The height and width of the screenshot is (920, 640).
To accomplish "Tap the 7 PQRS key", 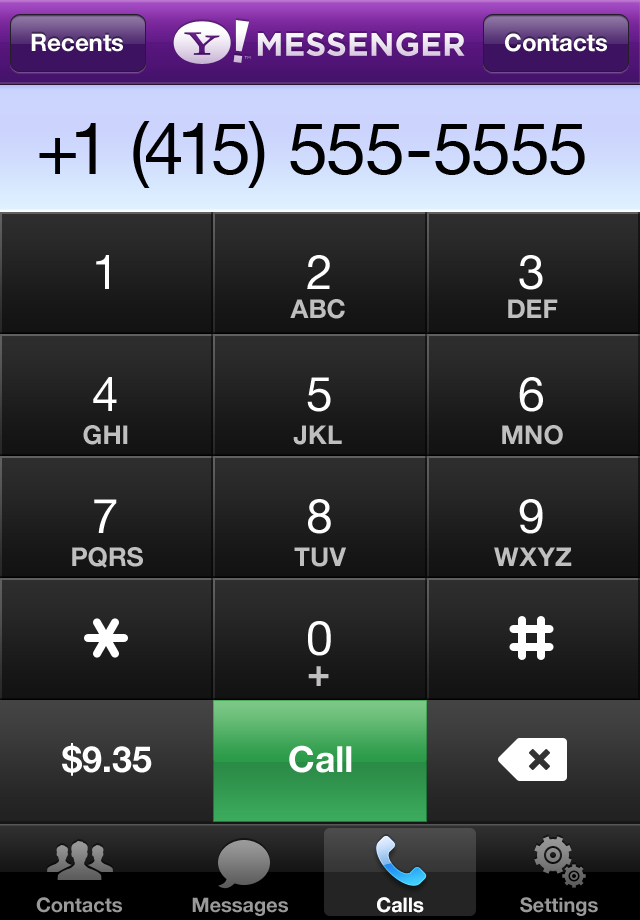I will click(106, 518).
